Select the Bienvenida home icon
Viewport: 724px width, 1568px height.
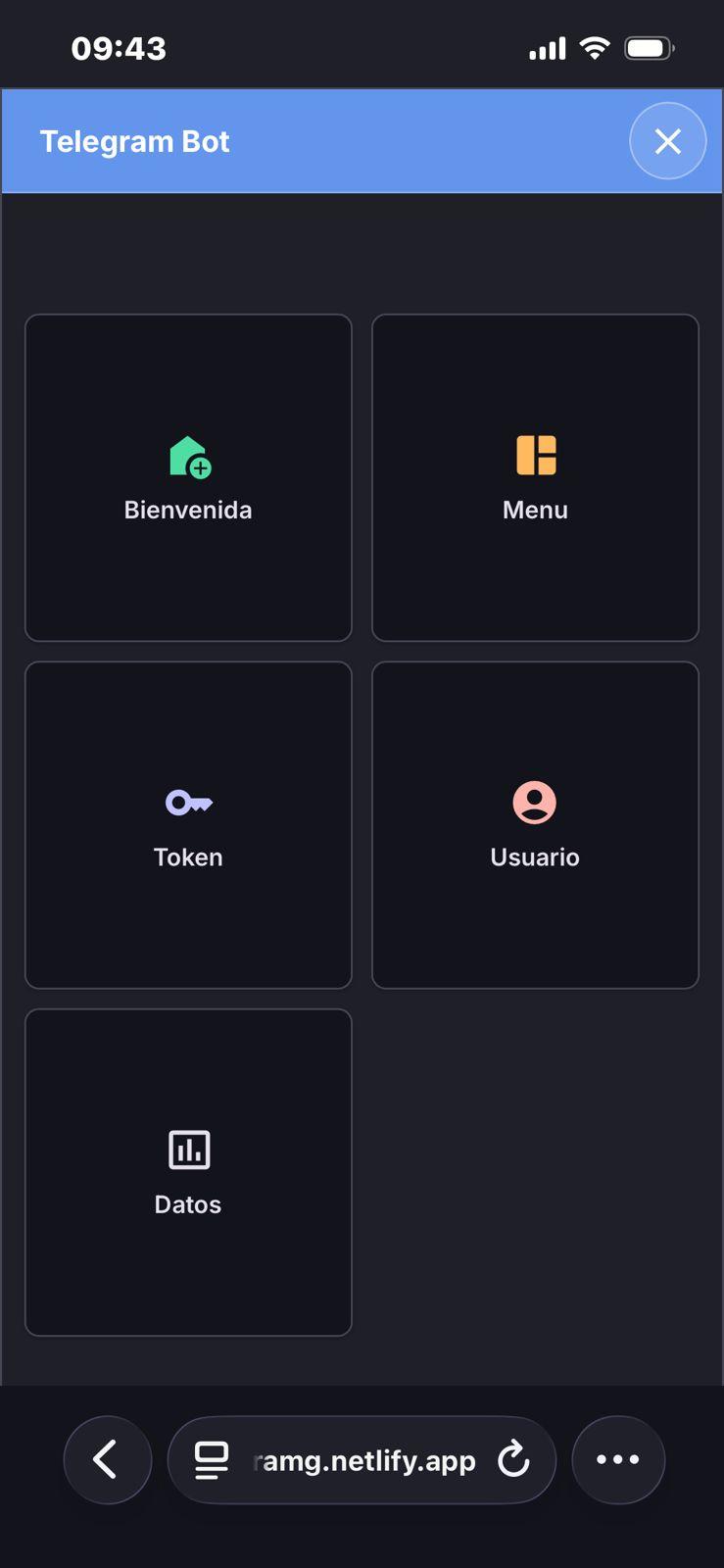click(187, 455)
